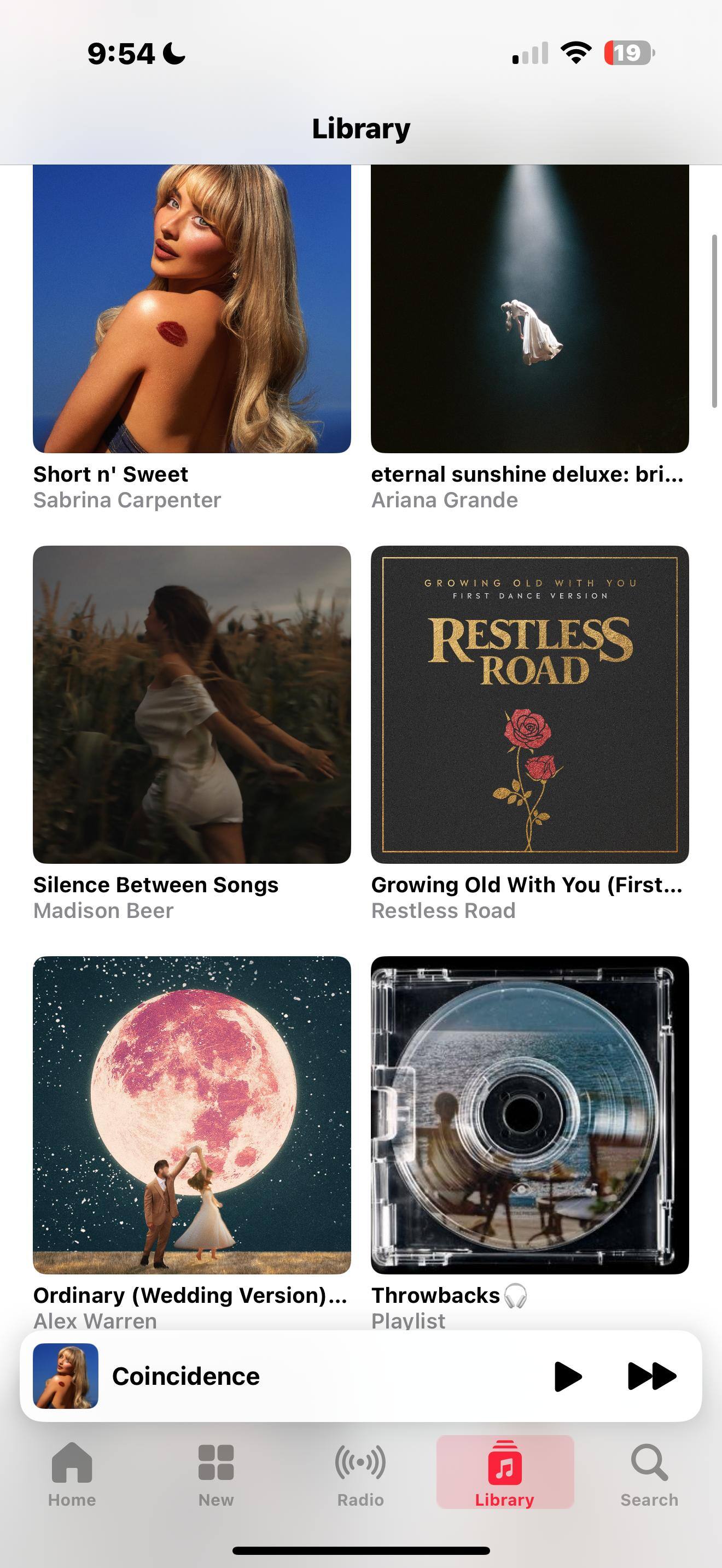Image resolution: width=722 pixels, height=1568 pixels.
Task: Open the Short n' Sweet album
Action: pos(192,309)
